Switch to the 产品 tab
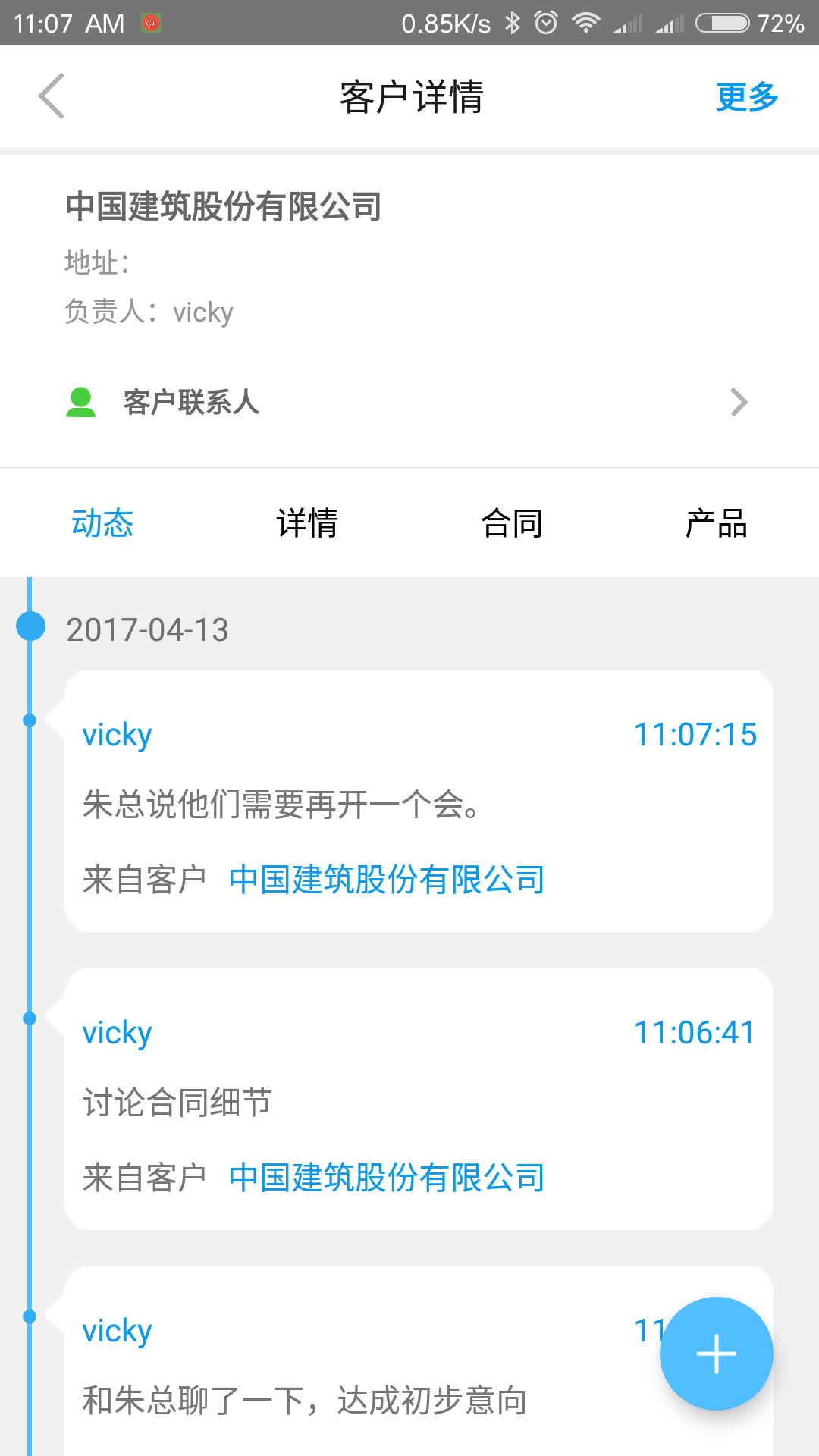819x1456 pixels. pos(716,523)
